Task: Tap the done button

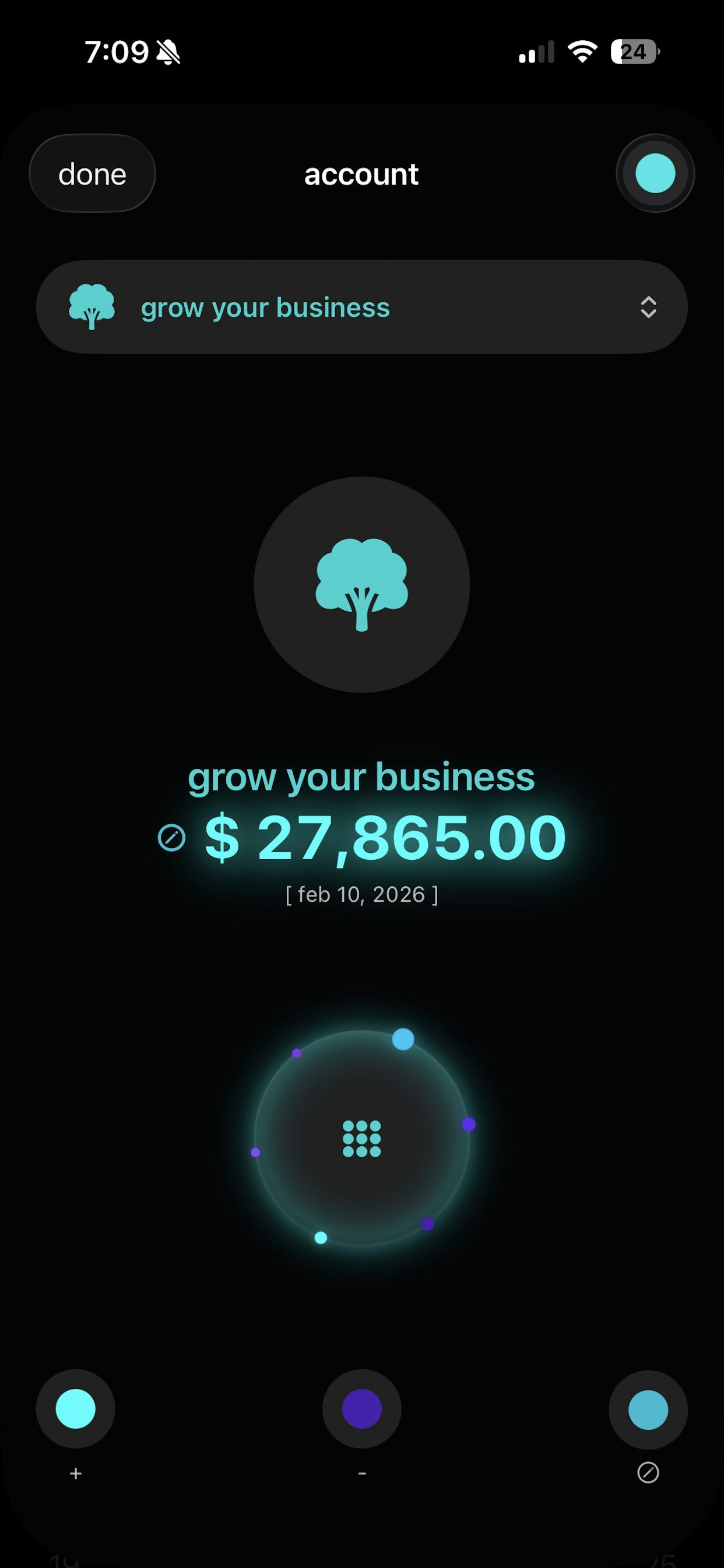Action: 93,173
